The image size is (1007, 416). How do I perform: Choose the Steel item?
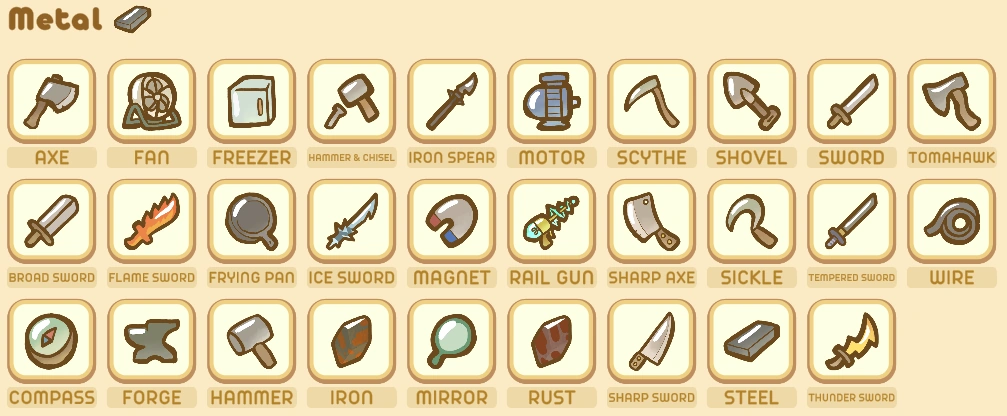[x=751, y=342]
